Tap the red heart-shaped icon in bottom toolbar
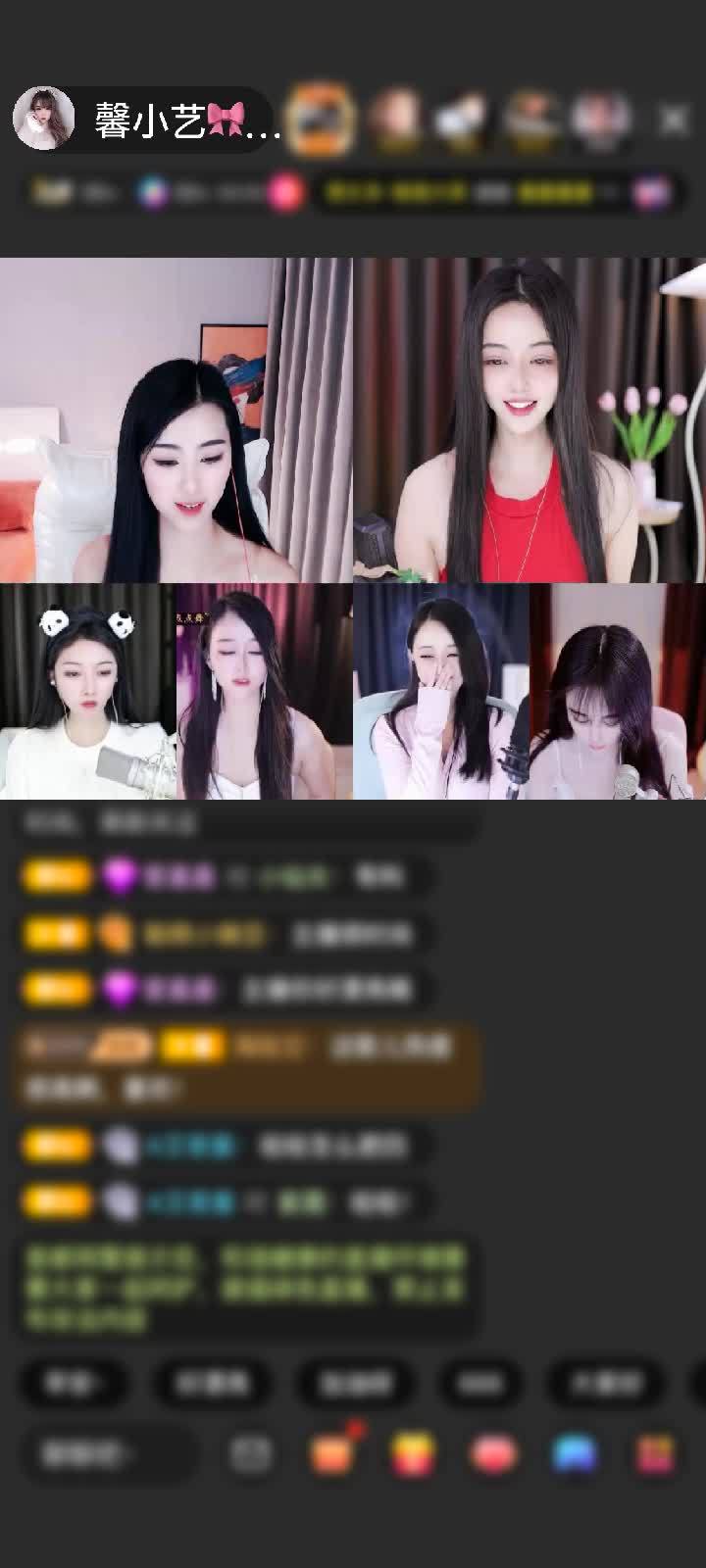The image size is (706, 1568). pos(495,1454)
